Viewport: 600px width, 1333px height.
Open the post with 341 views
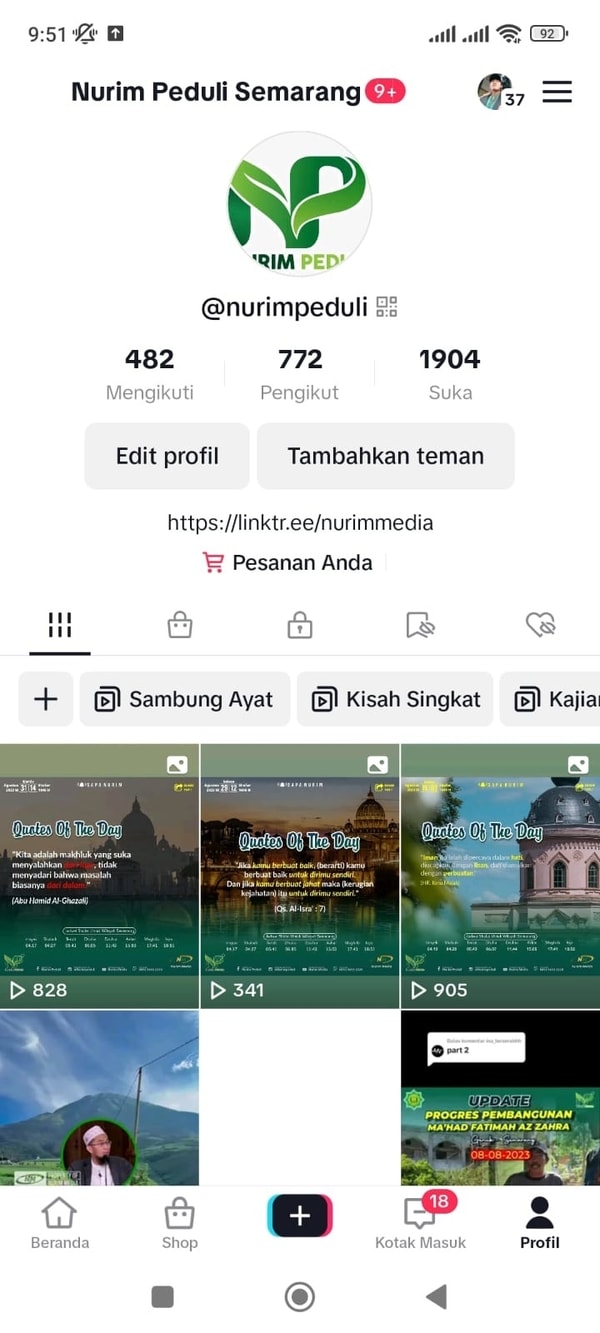[x=300, y=875]
